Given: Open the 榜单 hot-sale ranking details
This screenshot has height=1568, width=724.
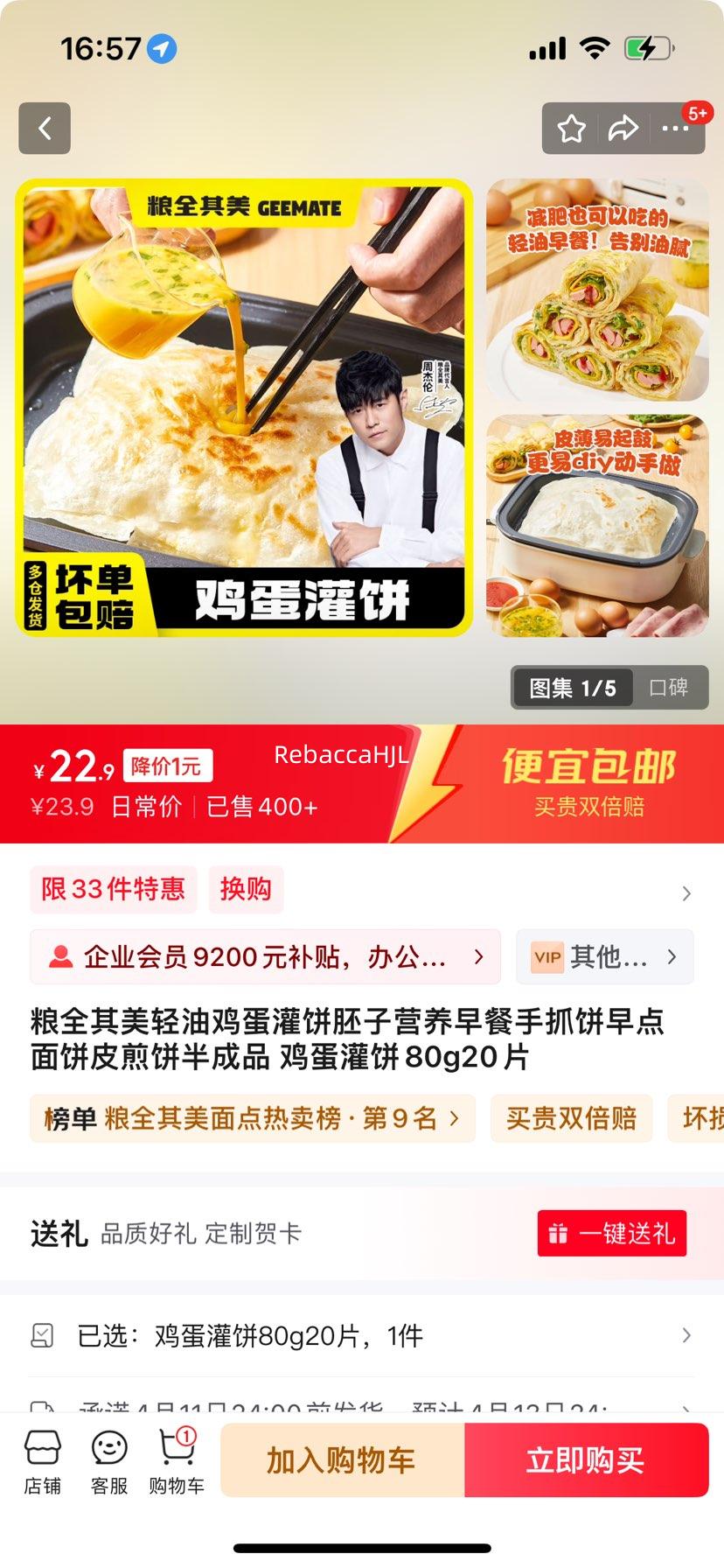Looking at the screenshot, I should coord(254,1118).
